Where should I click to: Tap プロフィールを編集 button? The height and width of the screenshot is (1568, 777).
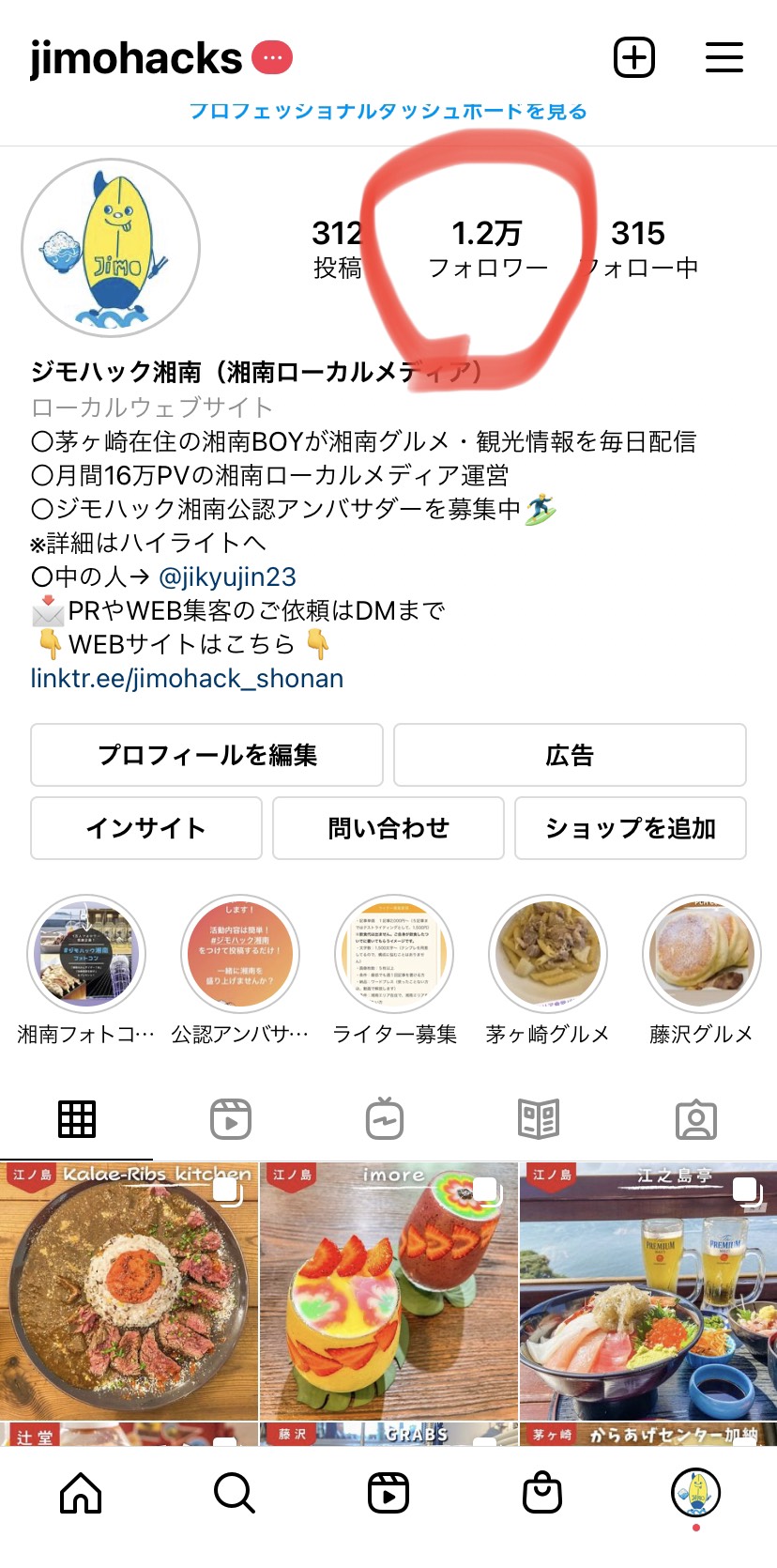pyautogui.click(x=206, y=755)
